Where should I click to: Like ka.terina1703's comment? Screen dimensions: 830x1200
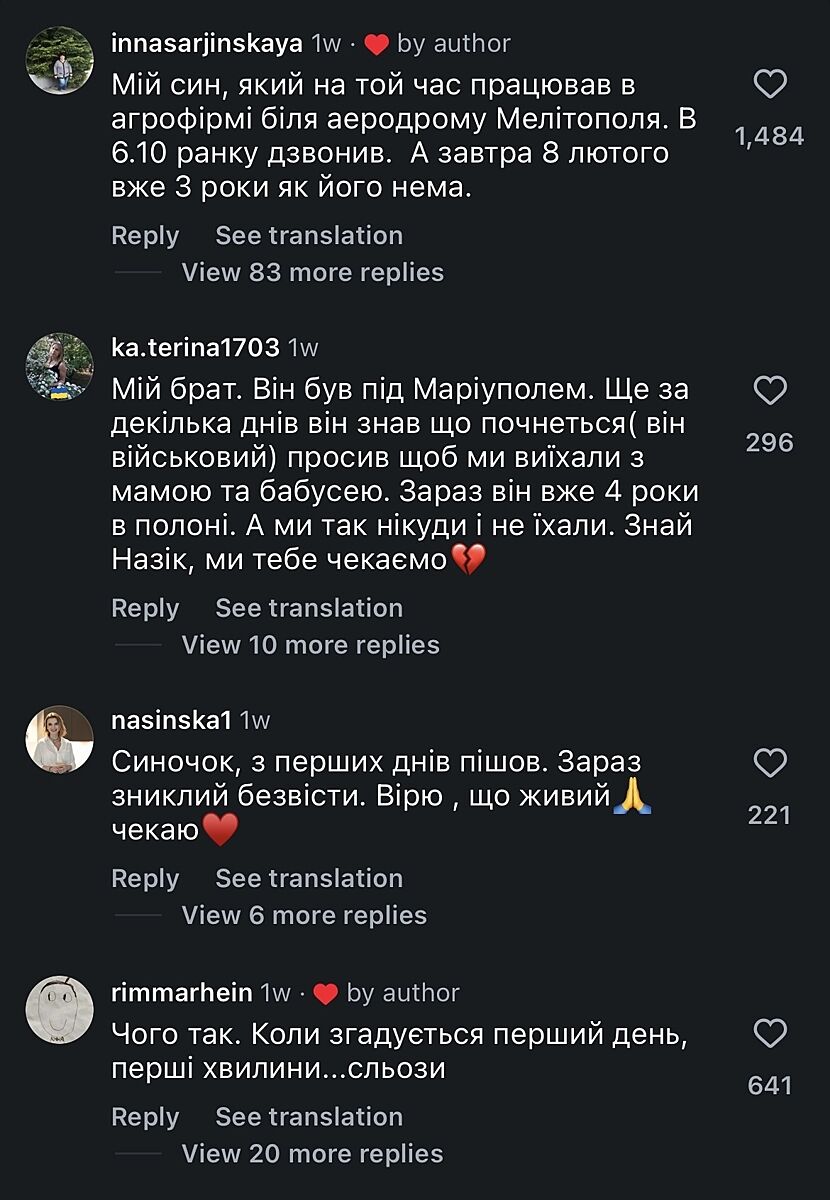coord(769,391)
